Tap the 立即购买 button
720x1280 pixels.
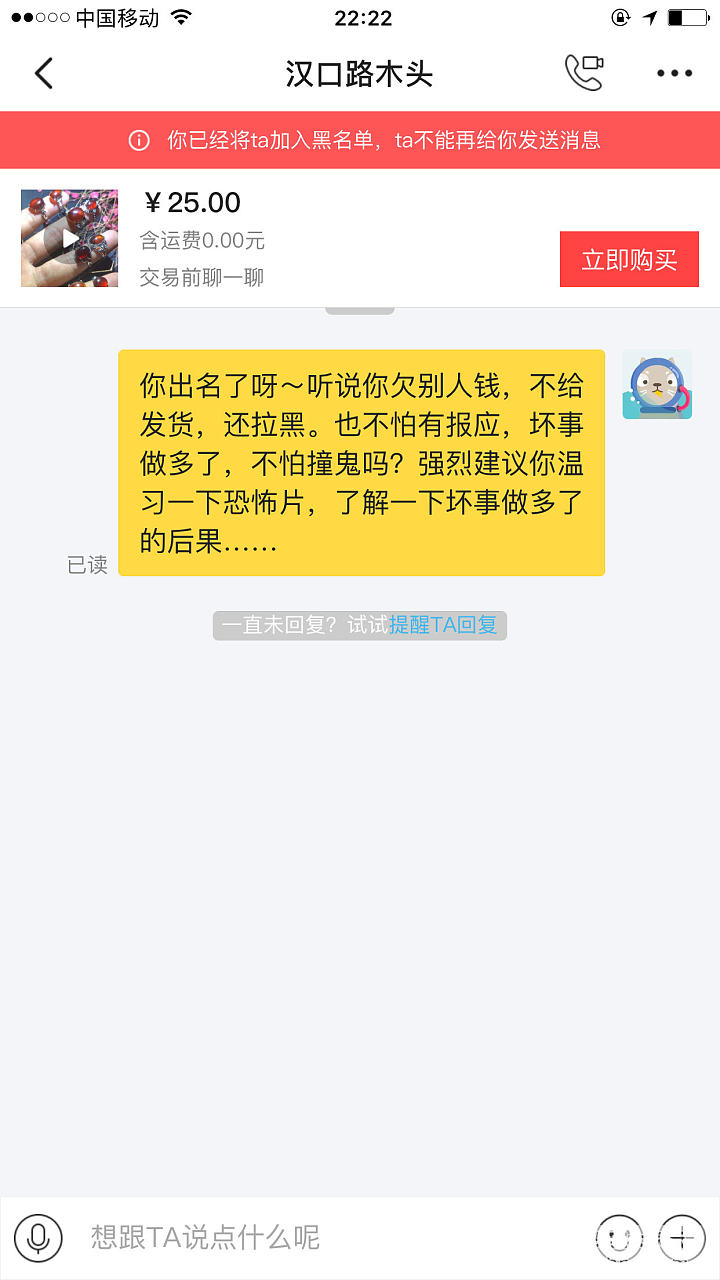point(629,260)
